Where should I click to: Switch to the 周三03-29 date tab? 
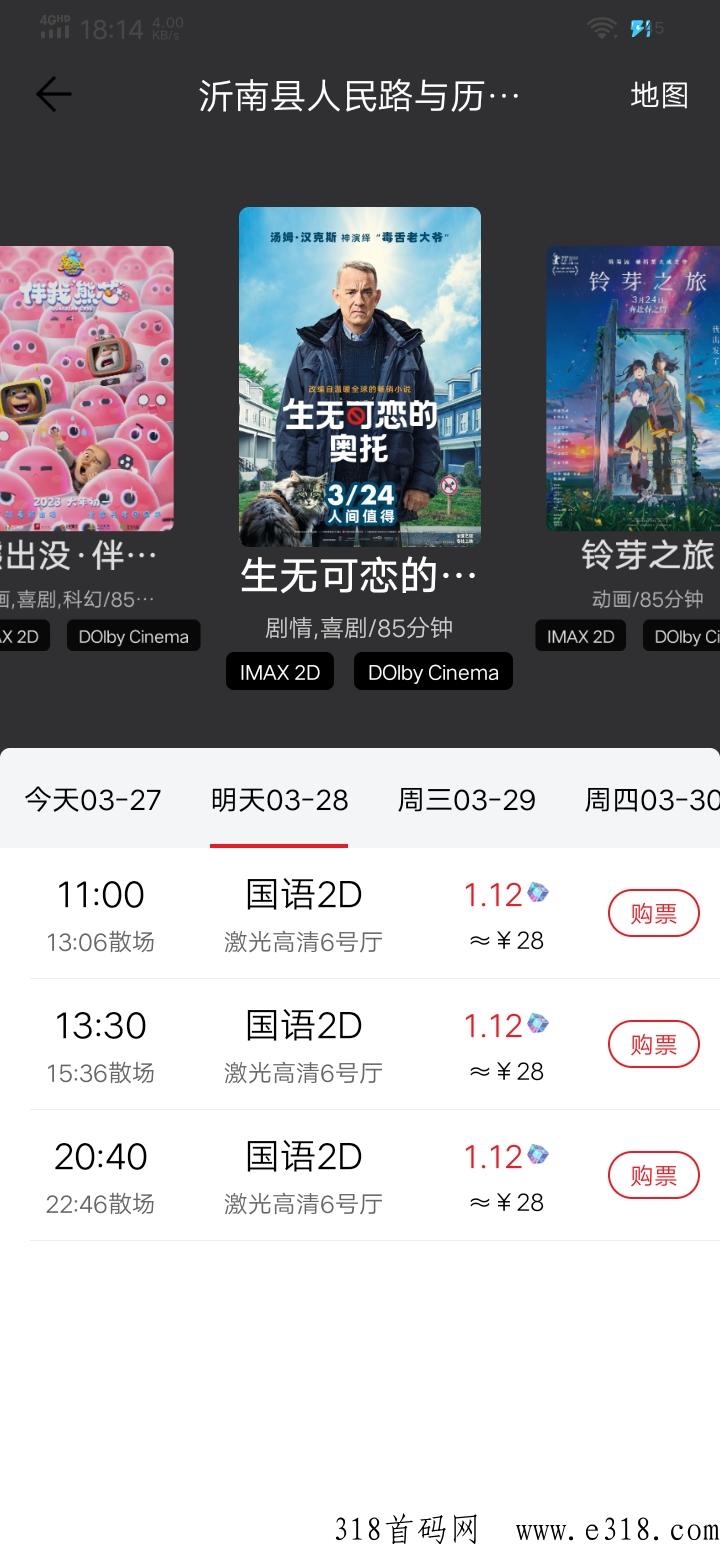[466, 800]
